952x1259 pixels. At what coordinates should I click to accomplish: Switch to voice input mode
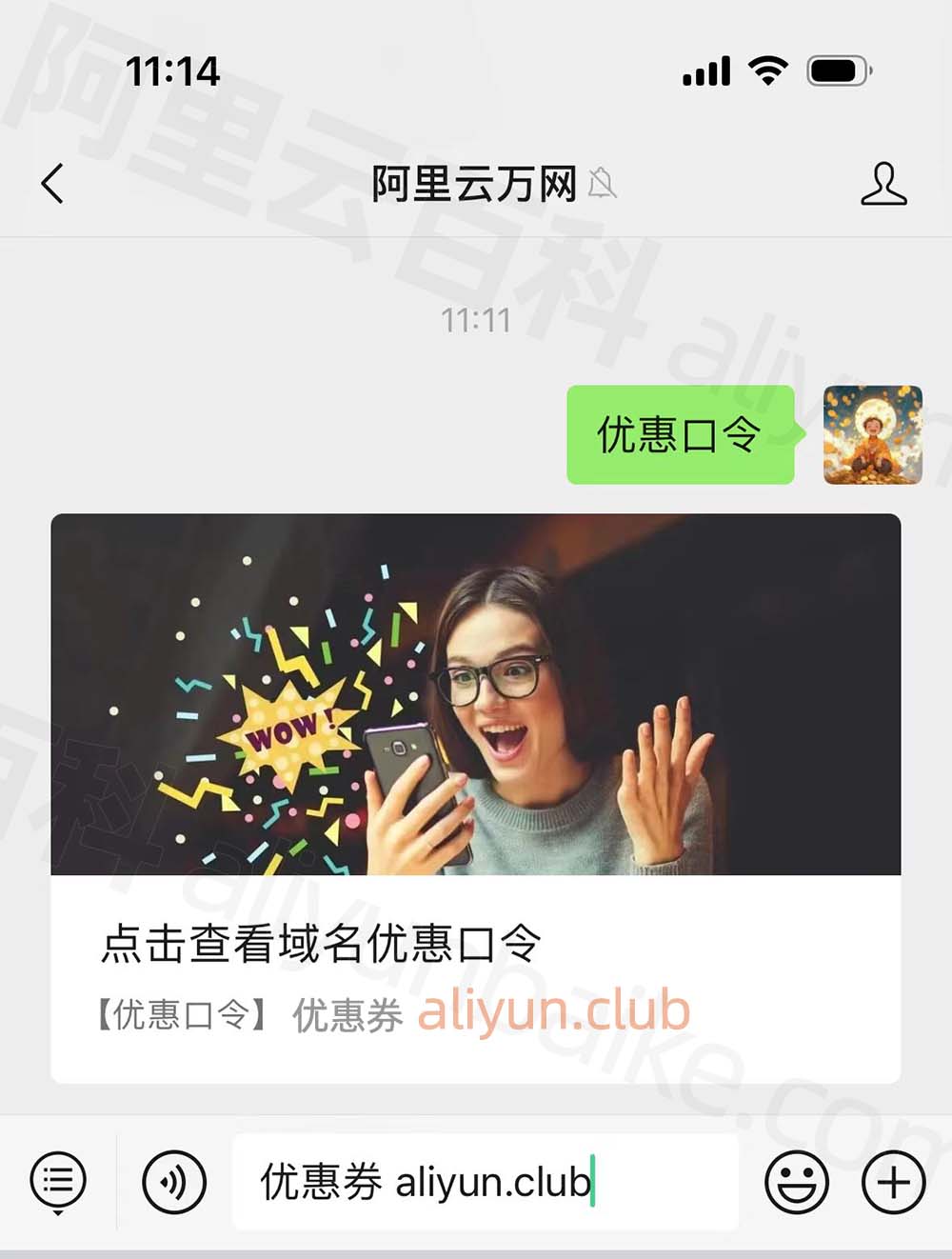coord(173,1182)
